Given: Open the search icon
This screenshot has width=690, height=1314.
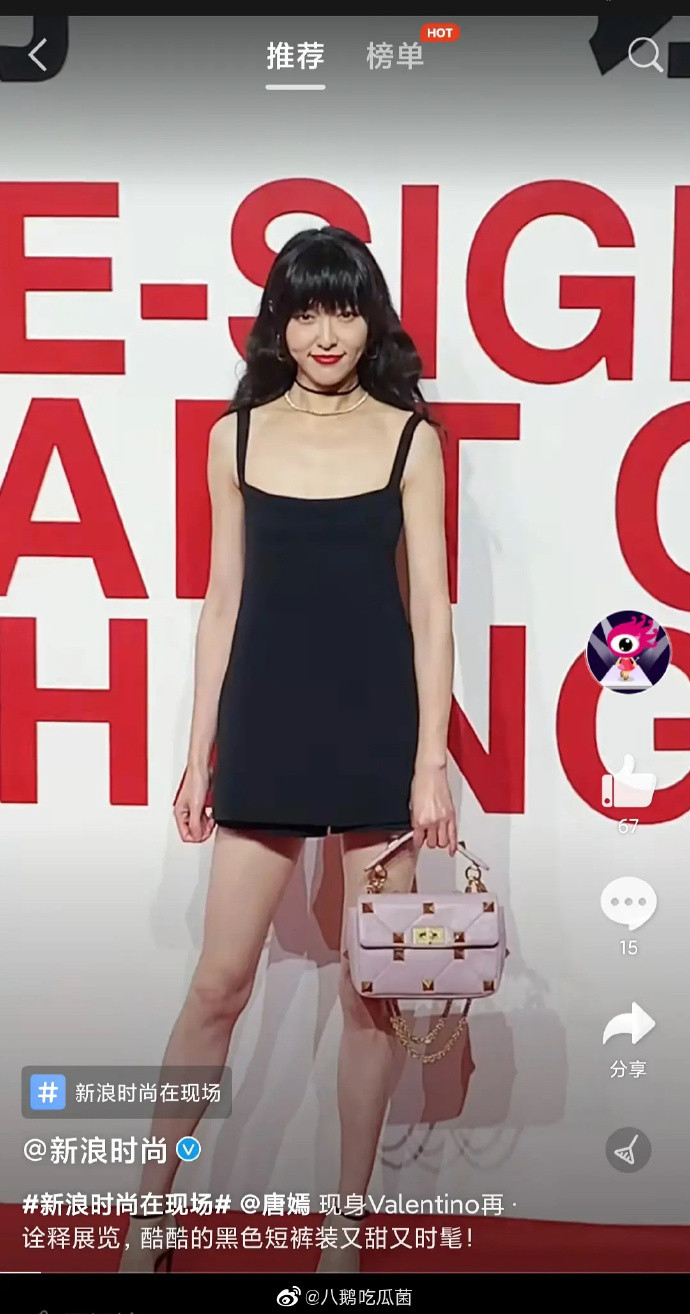Looking at the screenshot, I should point(645,55).
